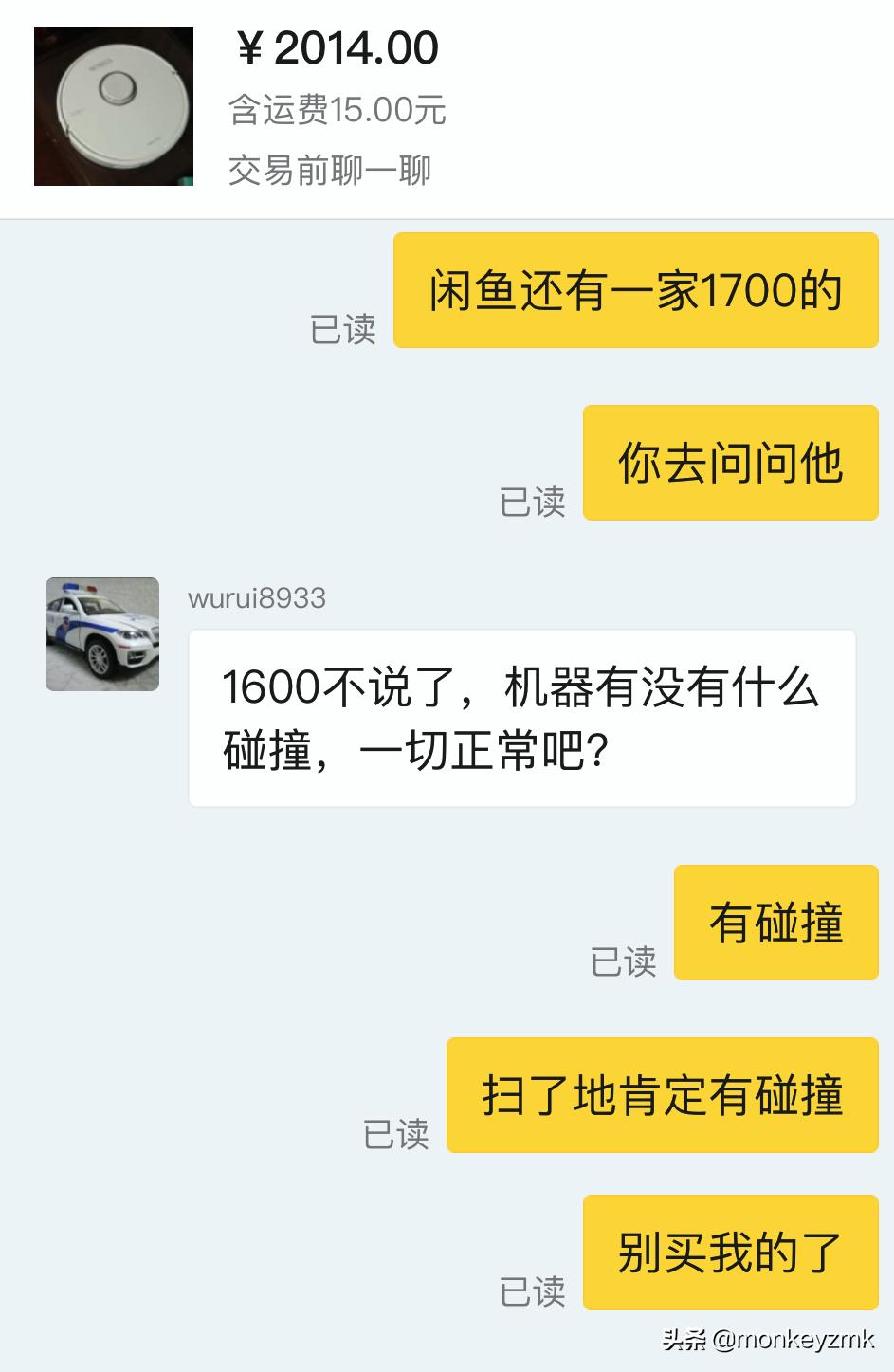Click 已读 next to 闲鱼还有一家1700的
This screenshot has height=1372, width=894.
click(343, 332)
